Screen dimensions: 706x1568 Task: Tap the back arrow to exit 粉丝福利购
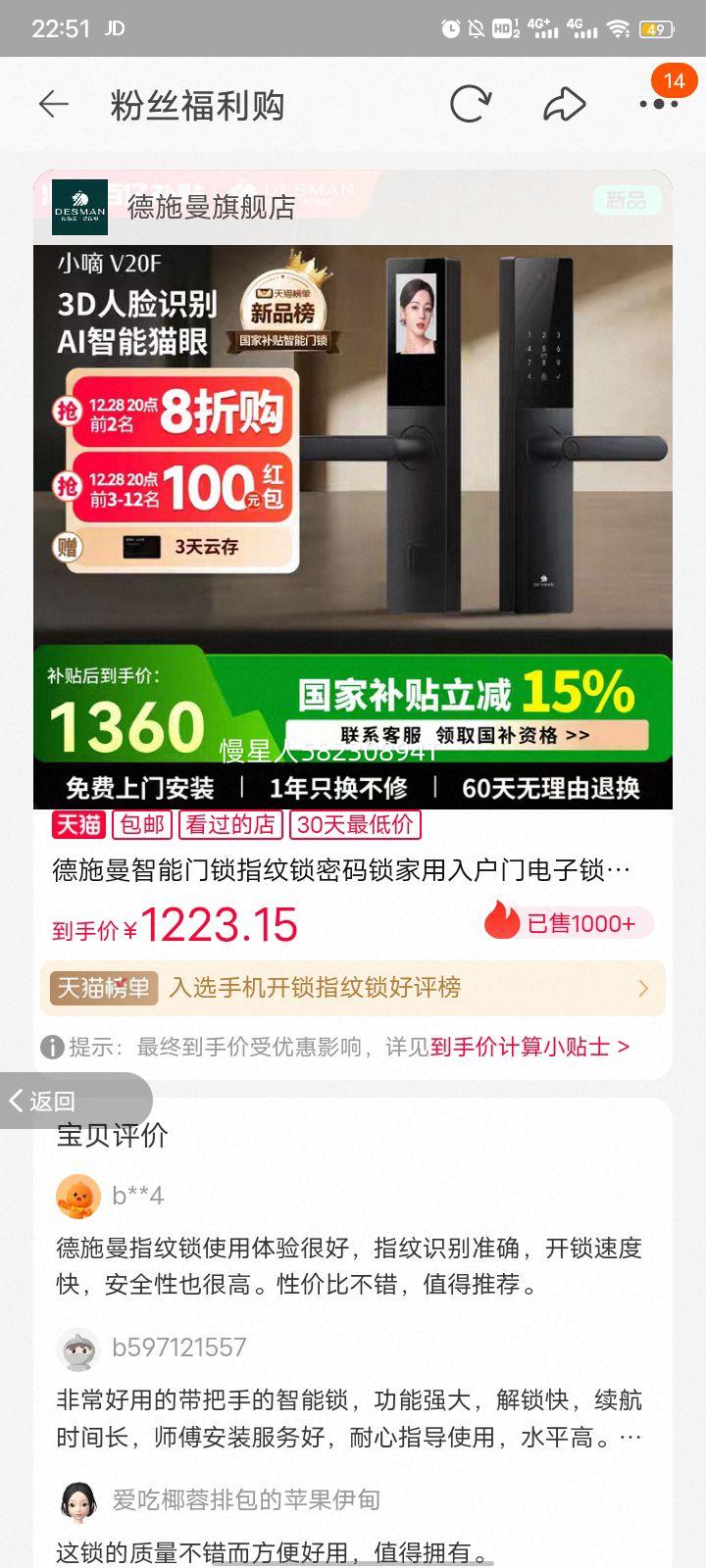[x=56, y=103]
